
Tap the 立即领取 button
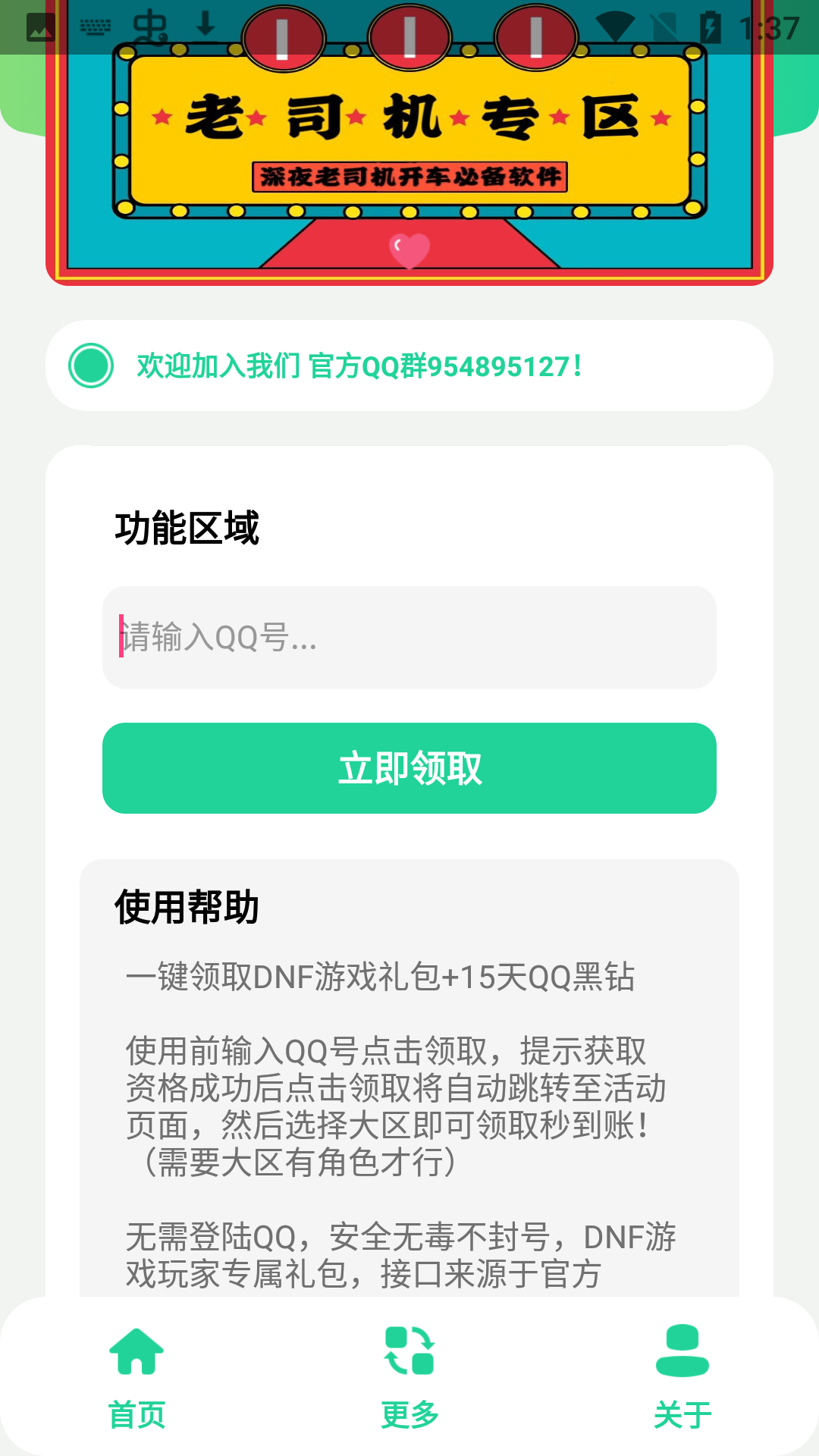point(409,768)
